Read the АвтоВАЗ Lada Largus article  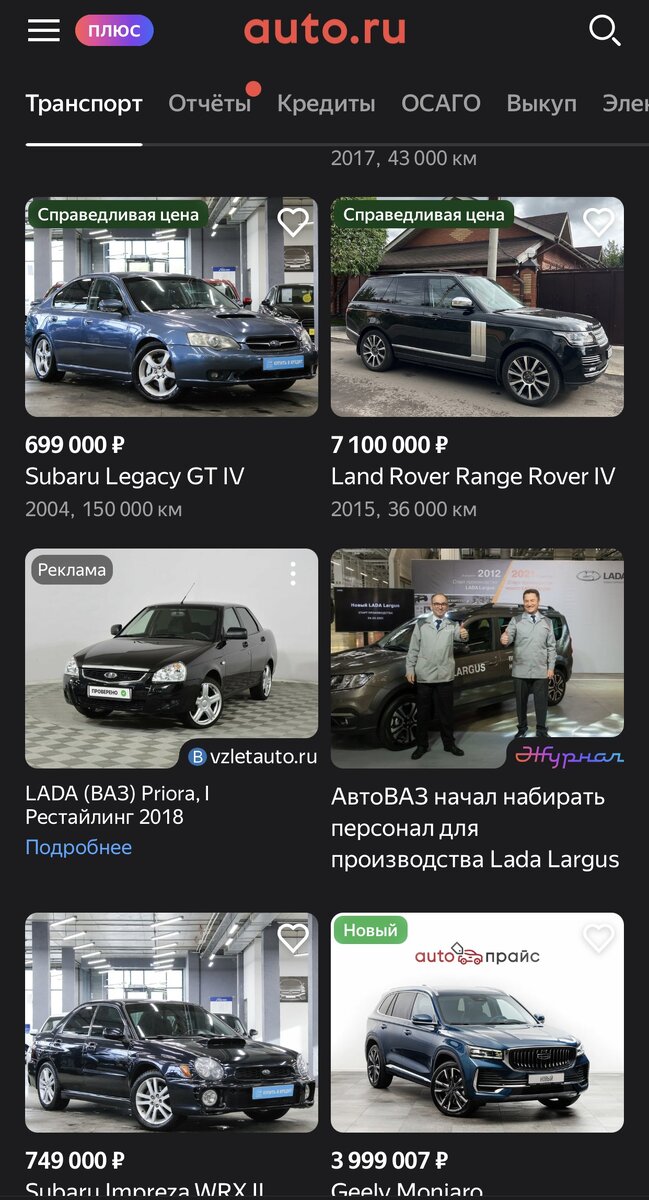pos(477,828)
